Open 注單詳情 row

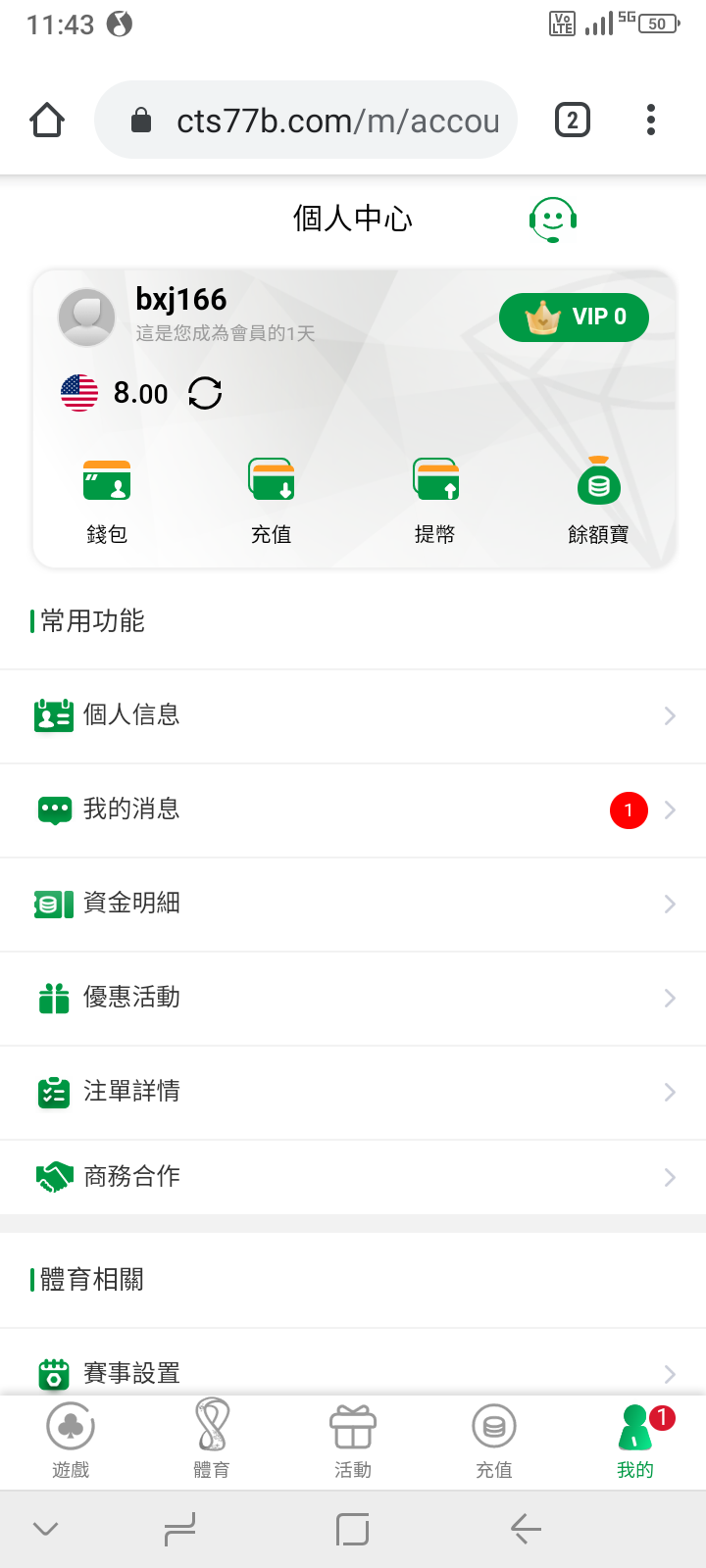click(353, 1092)
